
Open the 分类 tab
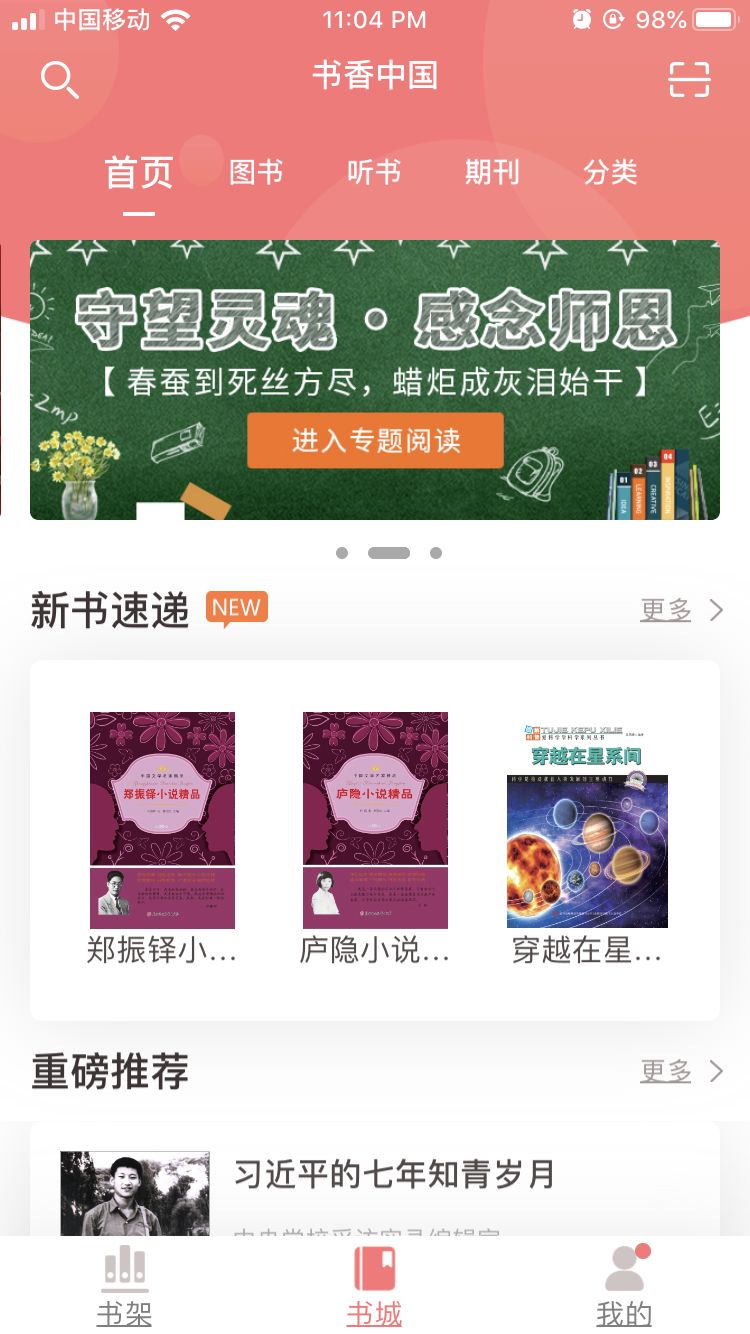click(610, 172)
